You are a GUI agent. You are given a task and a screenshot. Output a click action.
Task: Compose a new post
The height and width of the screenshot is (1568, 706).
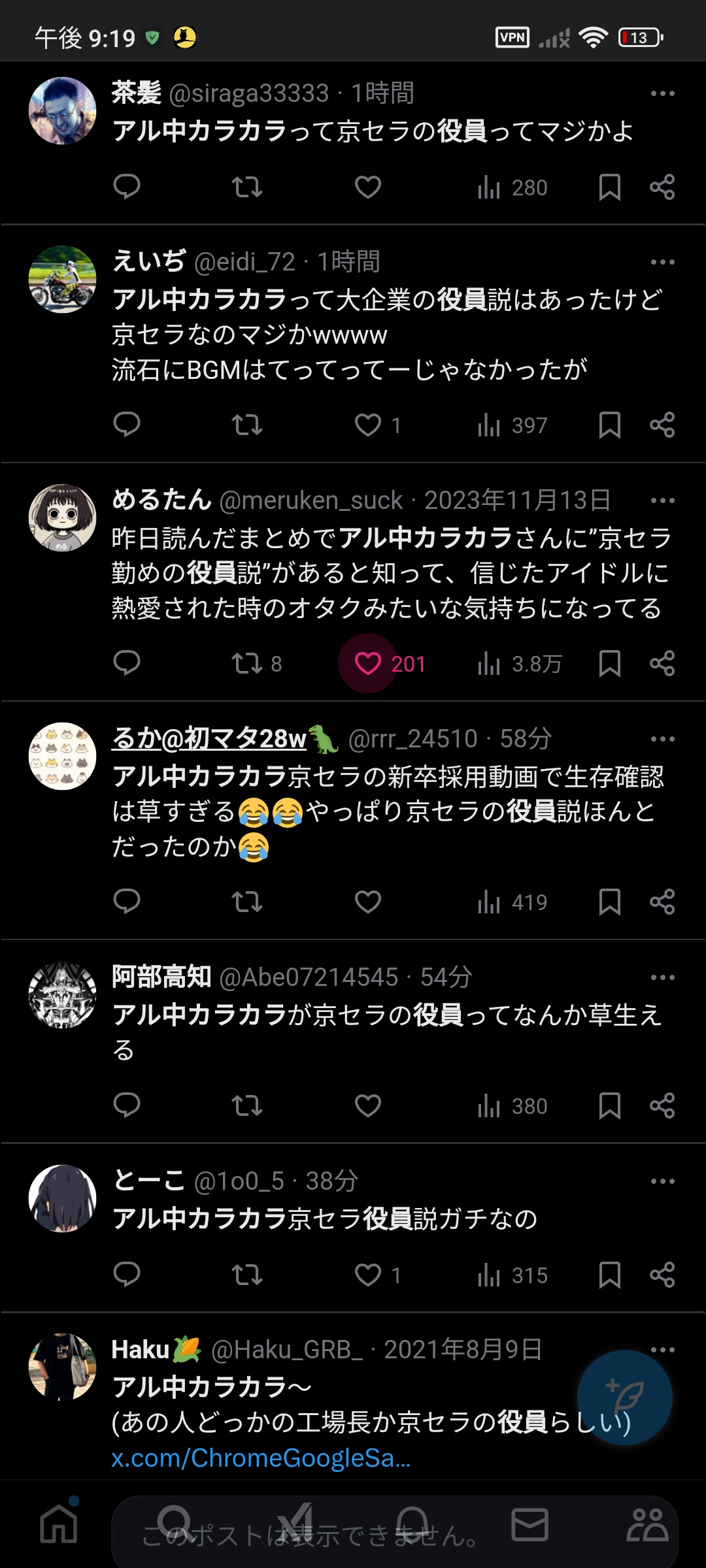pos(624,1397)
